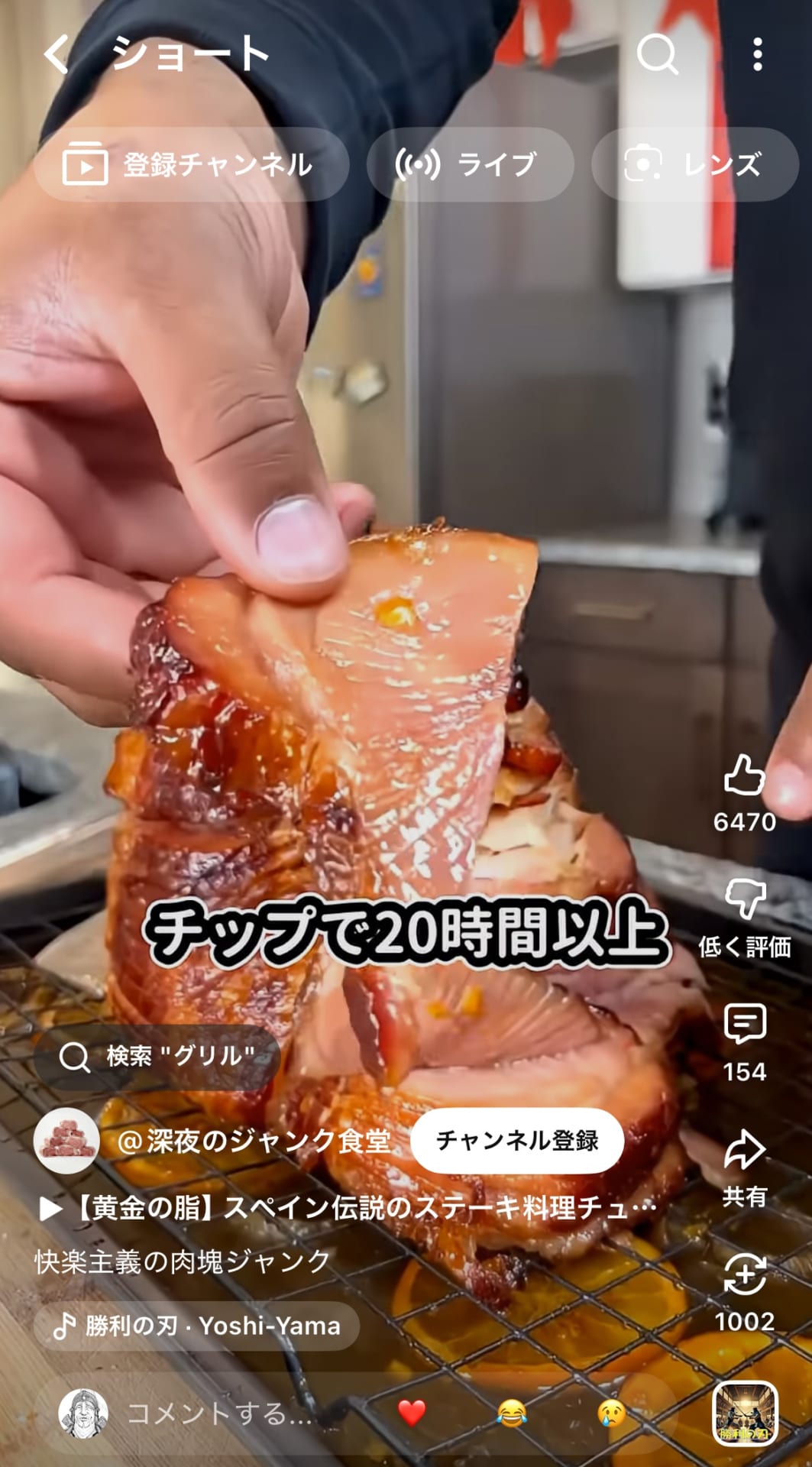Open the search icon
812x1467 pixels.
pyautogui.click(x=657, y=55)
